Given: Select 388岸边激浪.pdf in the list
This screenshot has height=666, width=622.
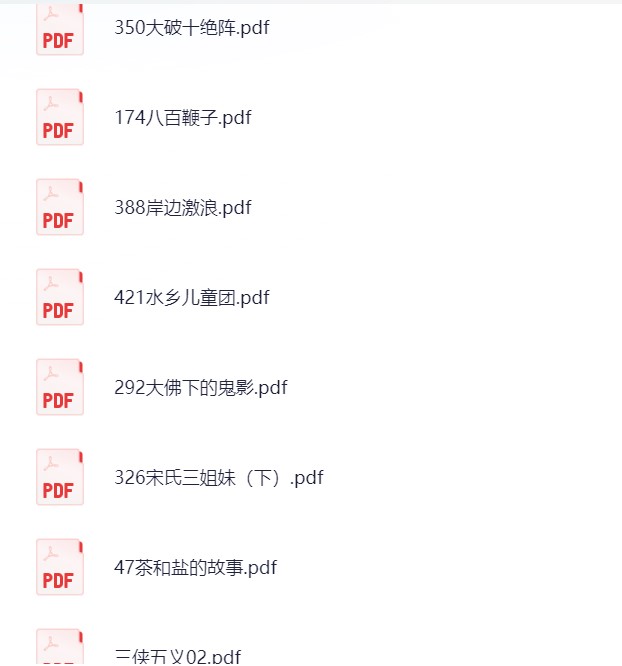Looking at the screenshot, I should (182, 208).
